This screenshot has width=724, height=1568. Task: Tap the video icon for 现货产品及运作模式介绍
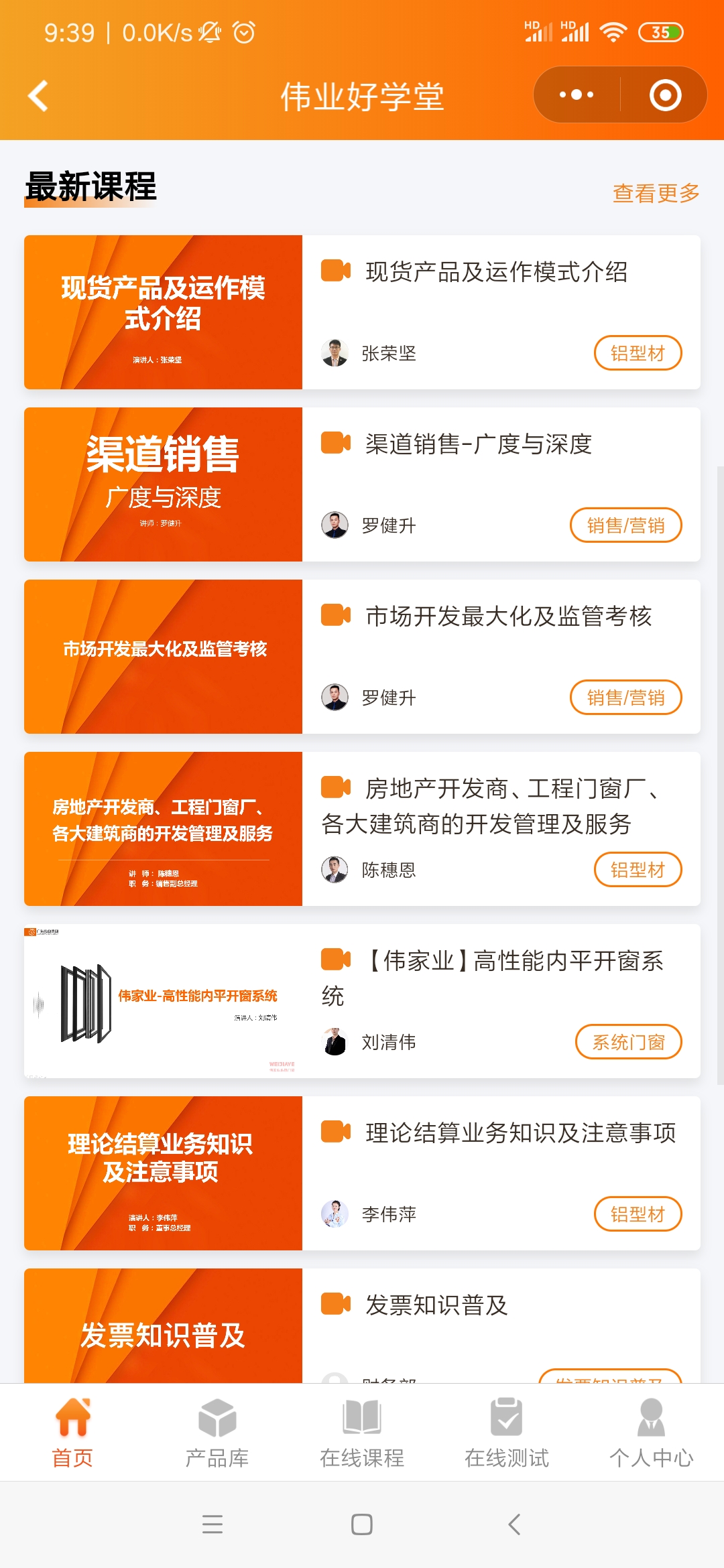(335, 271)
